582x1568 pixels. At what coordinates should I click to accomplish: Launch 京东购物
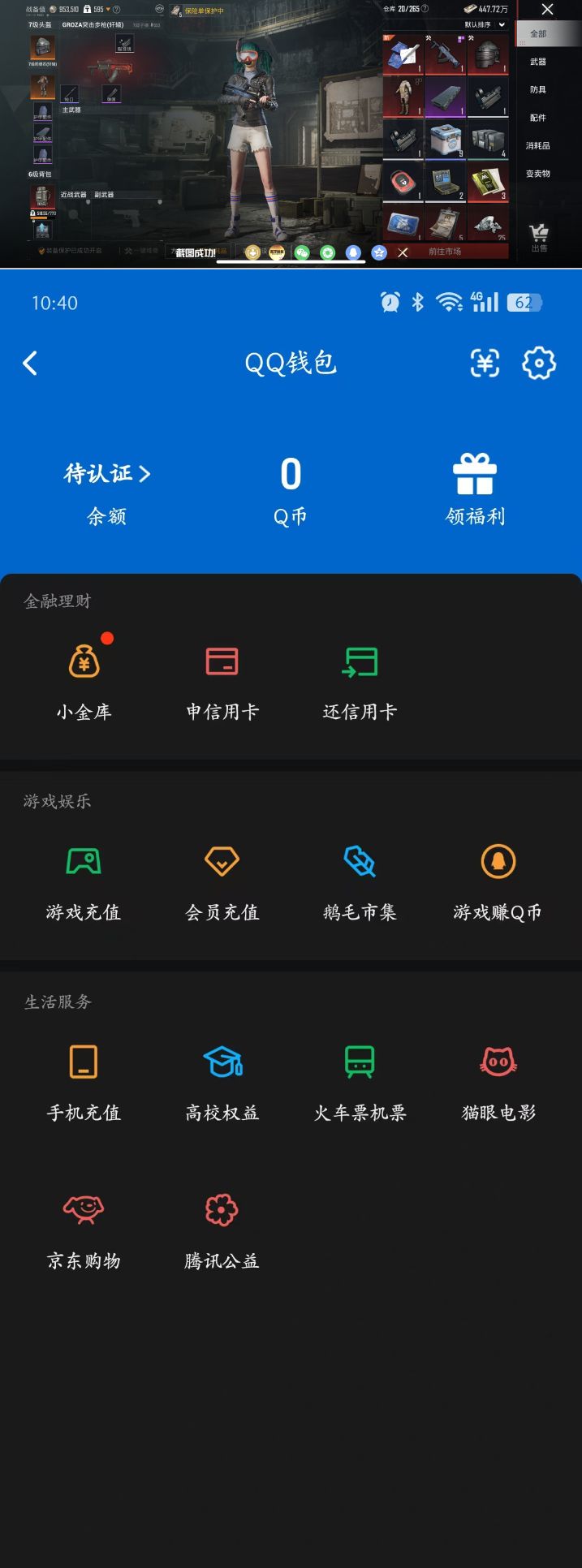pyautogui.click(x=84, y=1230)
